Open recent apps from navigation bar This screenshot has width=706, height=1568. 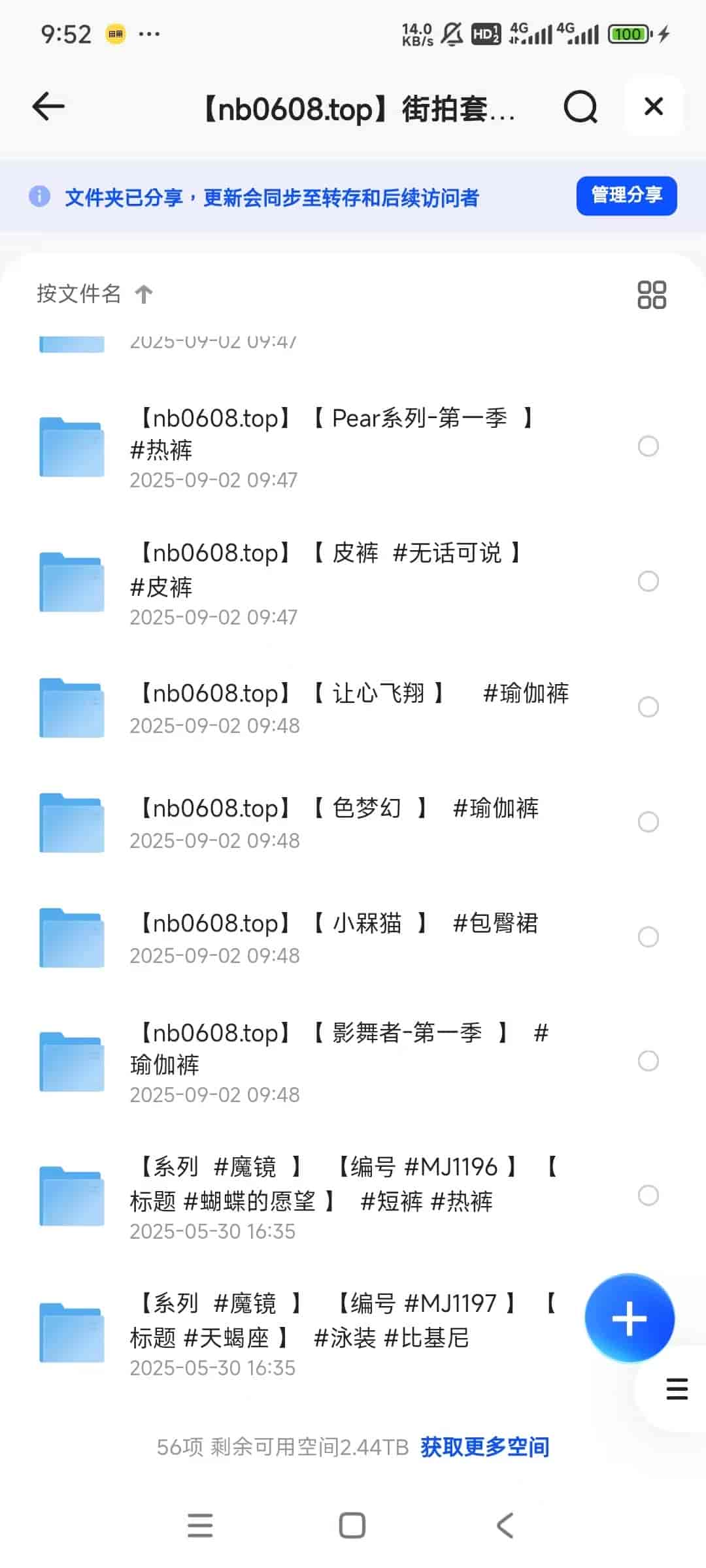pos(200,1526)
